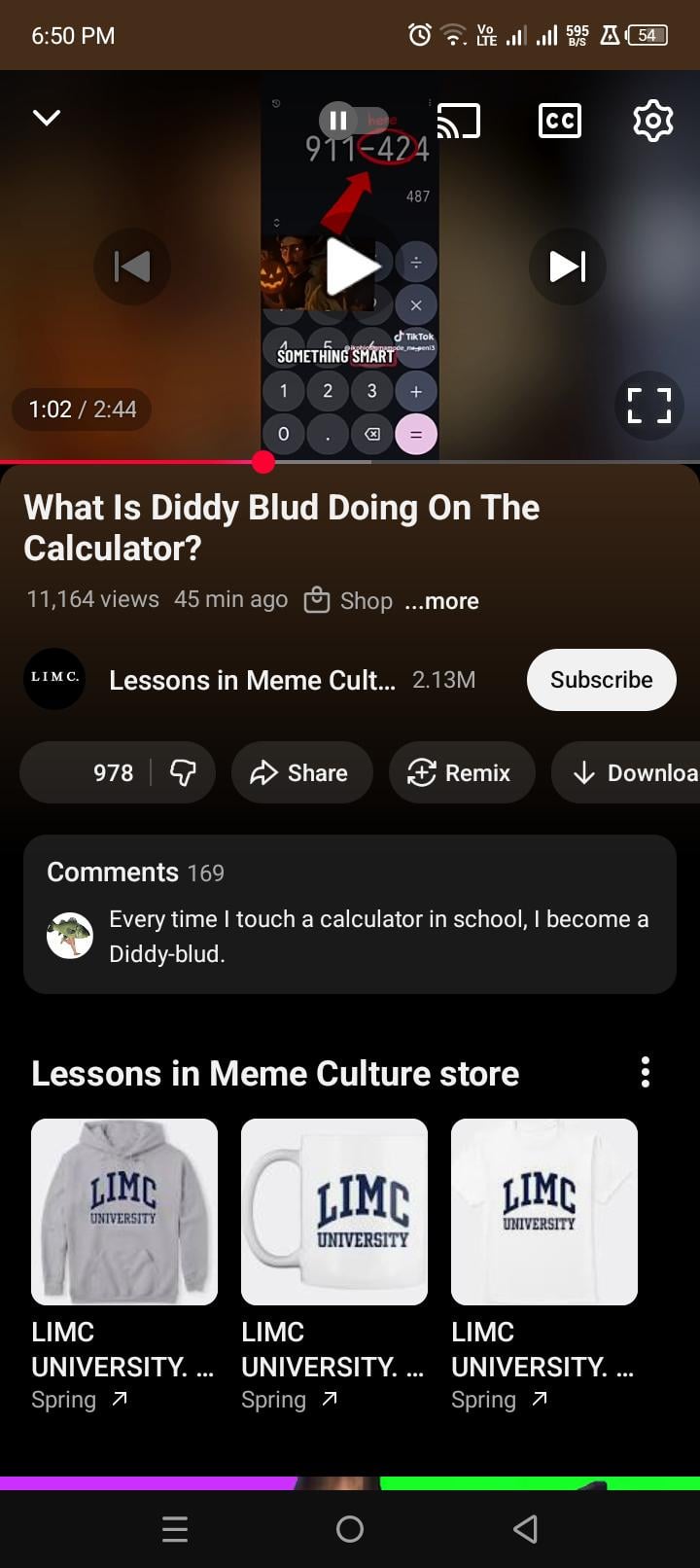Image resolution: width=700 pixels, height=1568 pixels.
Task: Cast the video to another device
Action: click(459, 121)
